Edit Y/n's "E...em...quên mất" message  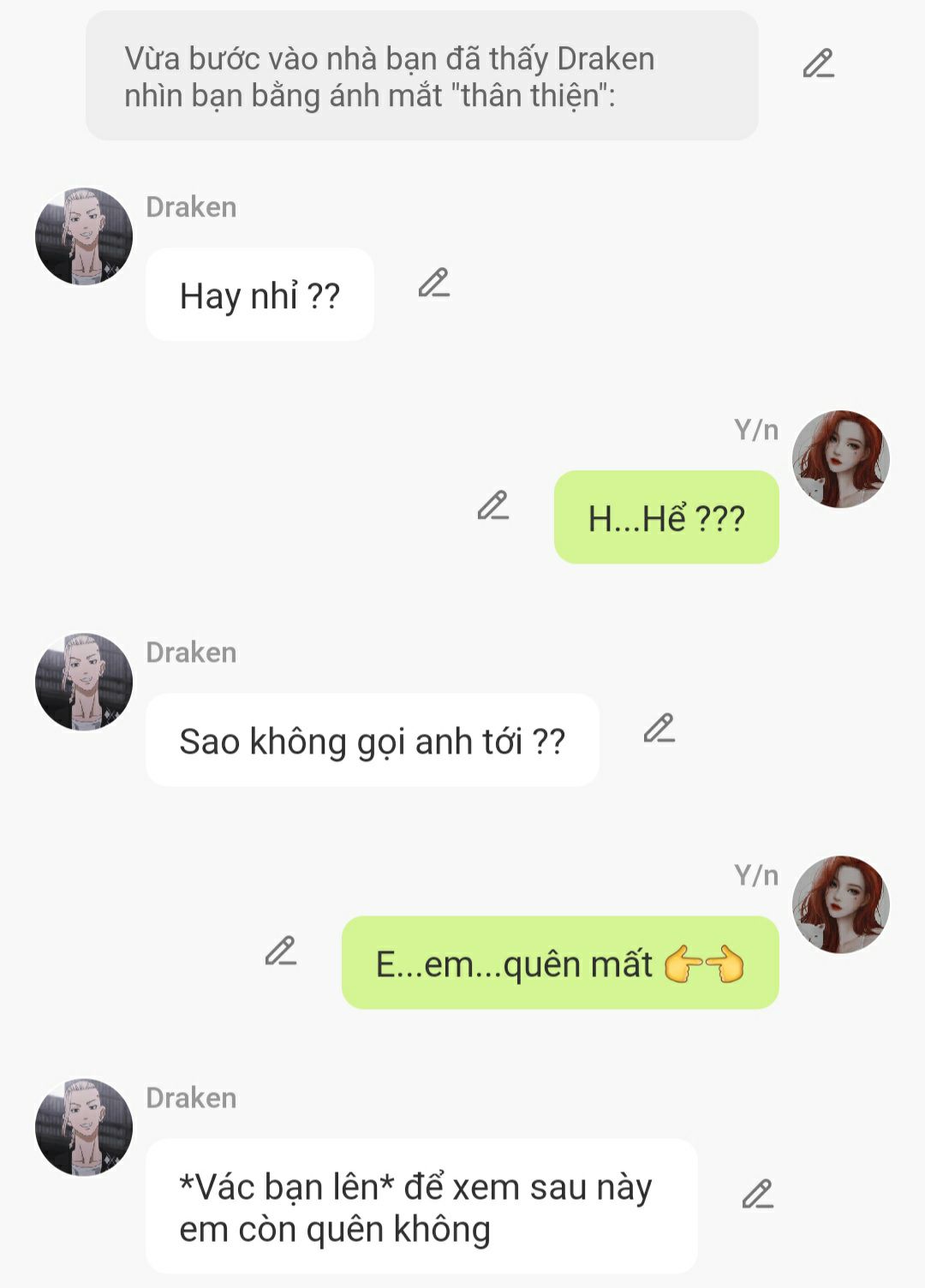point(281,951)
